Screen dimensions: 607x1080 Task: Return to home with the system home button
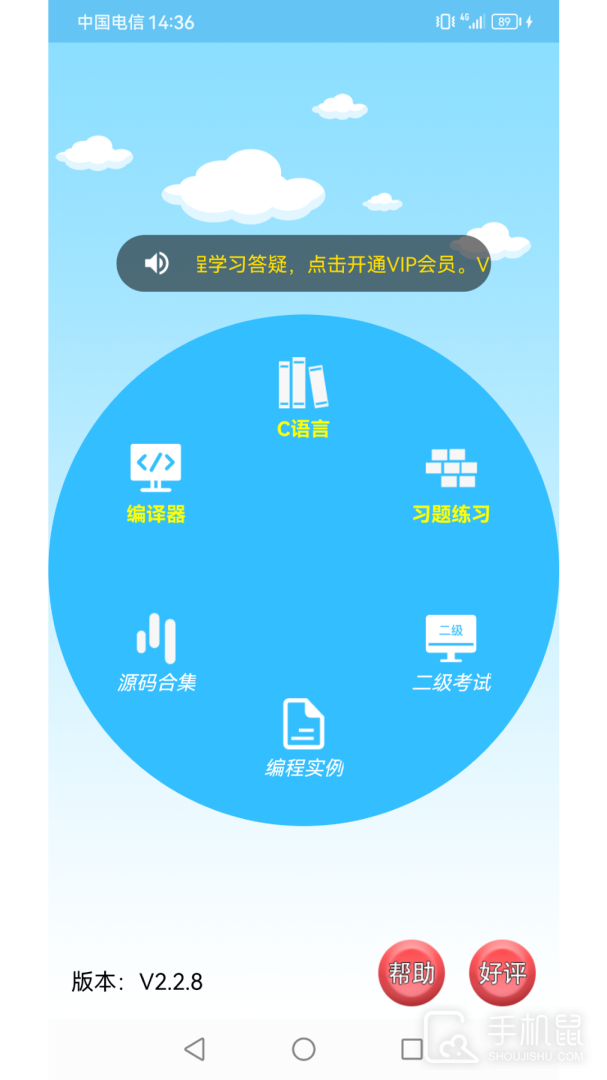click(x=304, y=1048)
